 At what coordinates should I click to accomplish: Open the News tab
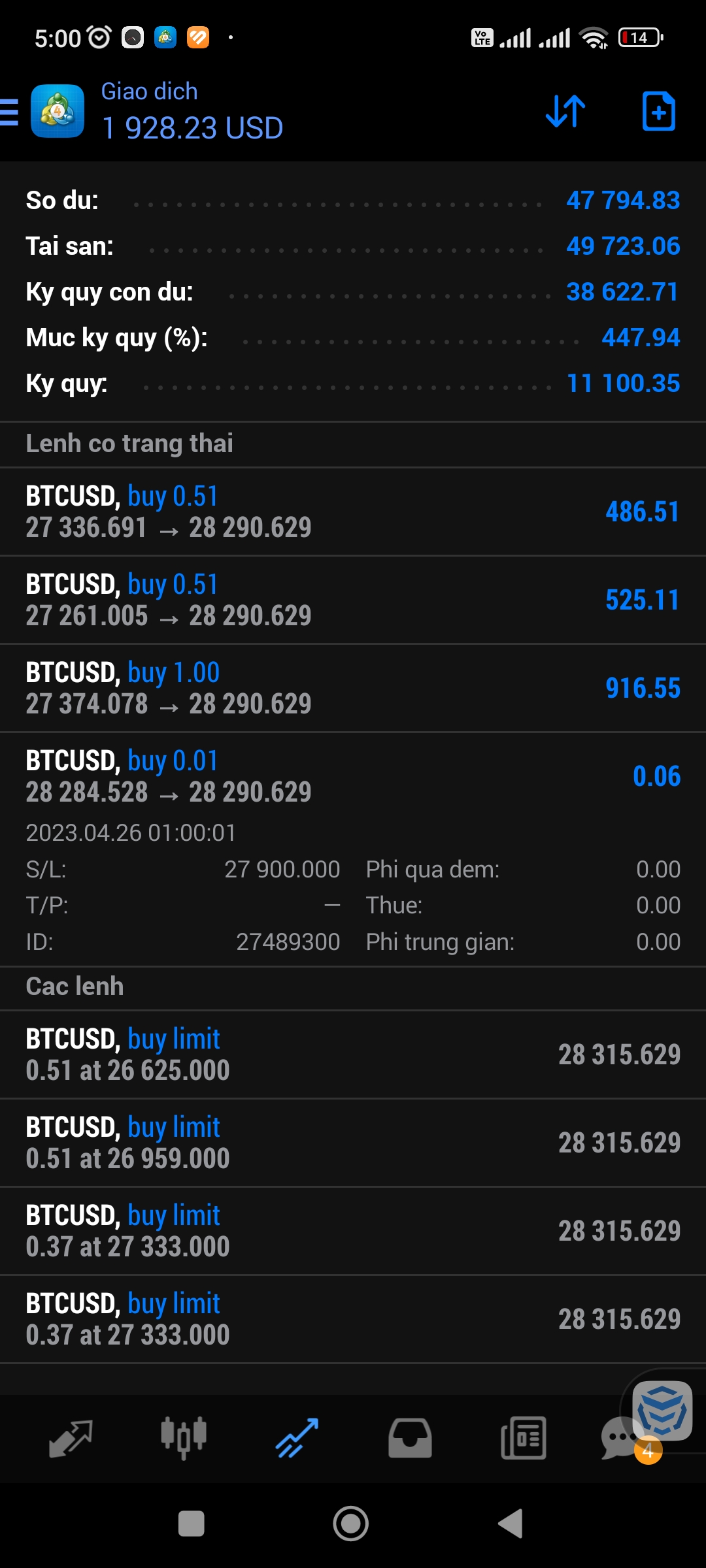(523, 1438)
